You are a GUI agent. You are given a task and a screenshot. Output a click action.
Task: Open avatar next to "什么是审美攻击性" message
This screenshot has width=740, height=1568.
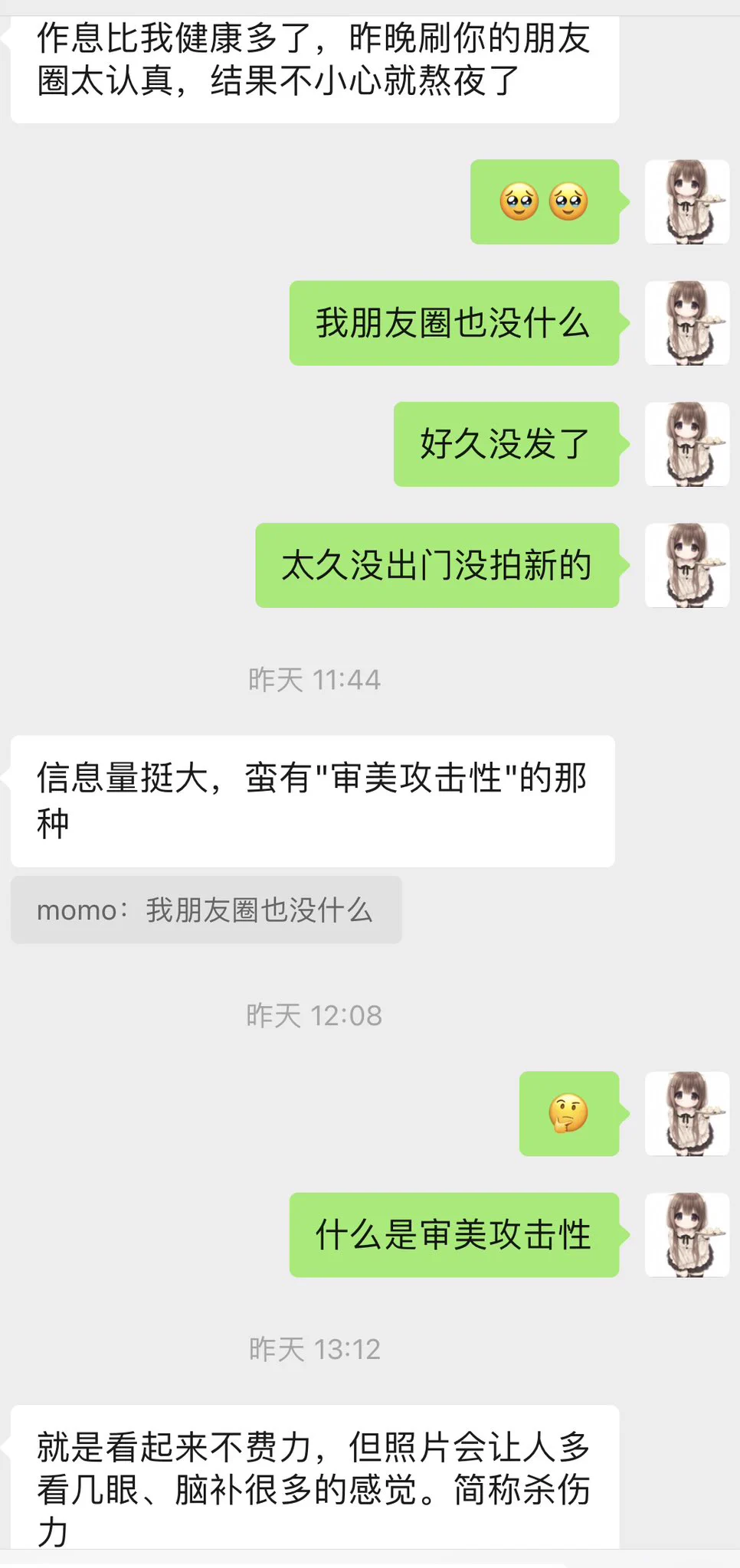click(687, 1234)
